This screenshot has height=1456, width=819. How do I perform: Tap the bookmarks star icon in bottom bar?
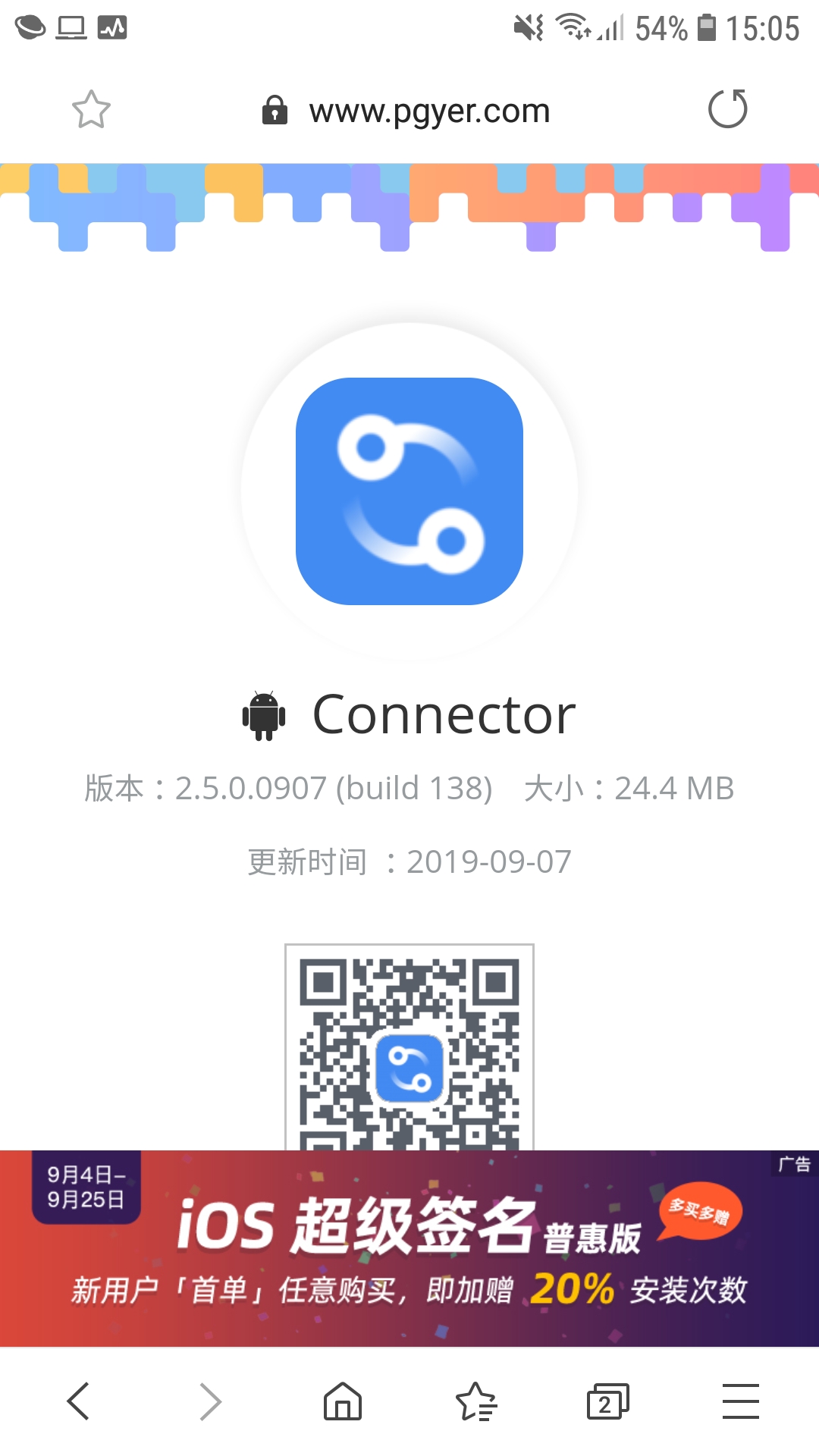pyautogui.click(x=476, y=1401)
